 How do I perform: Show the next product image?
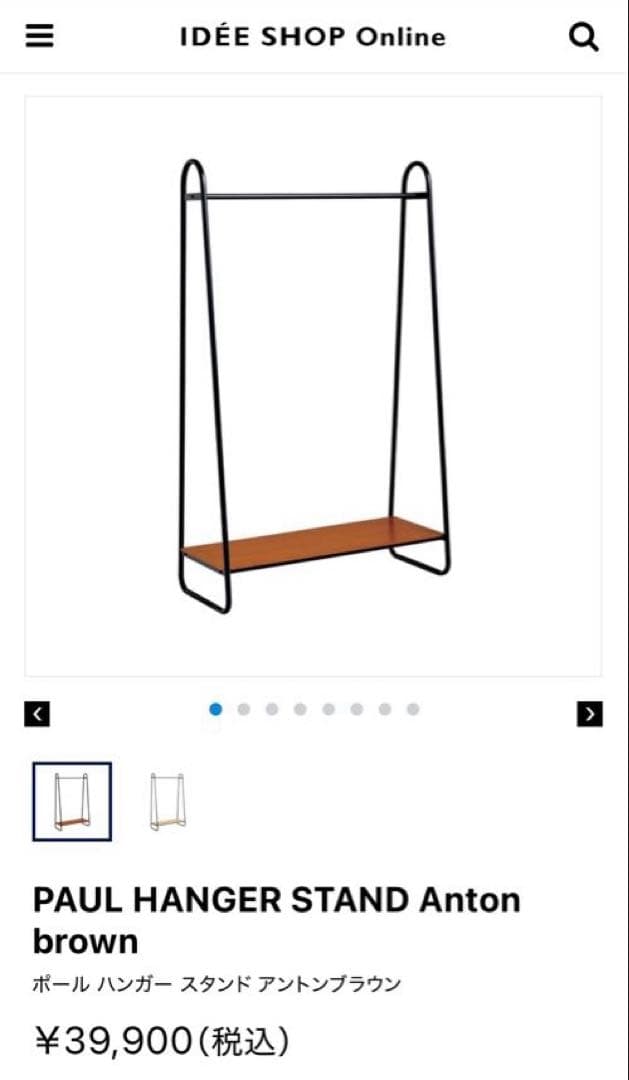590,714
